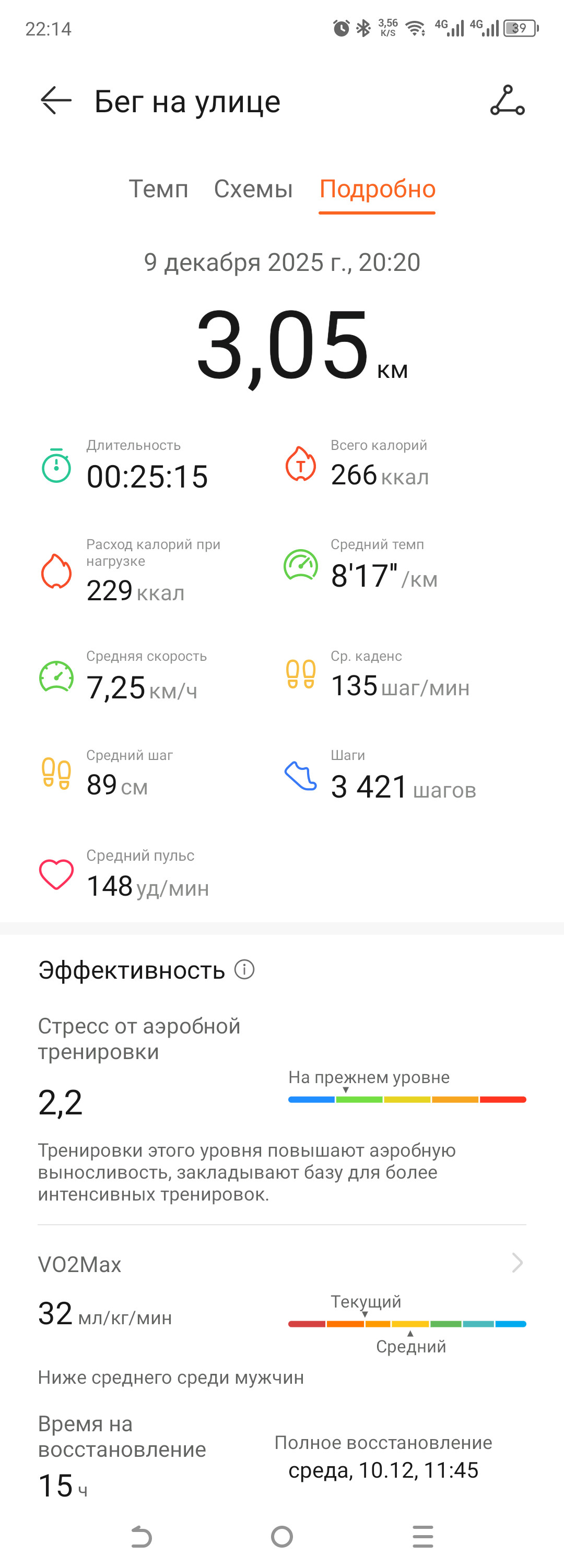Open VO2Max details via the chevron
This screenshot has height=1568, width=564.
pos(517,1263)
